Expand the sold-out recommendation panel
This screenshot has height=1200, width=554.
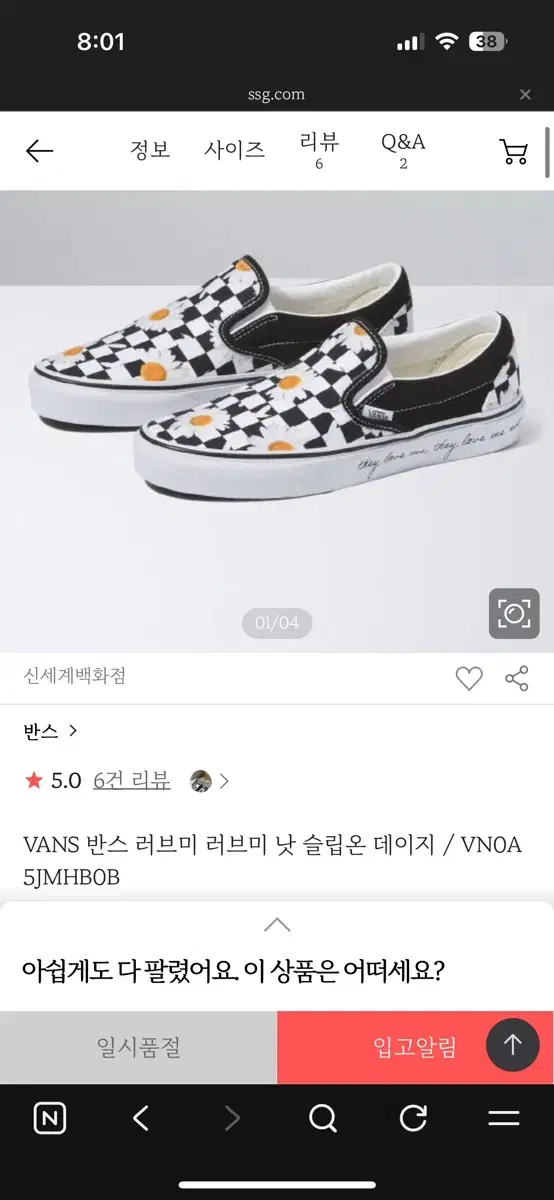[x=277, y=925]
